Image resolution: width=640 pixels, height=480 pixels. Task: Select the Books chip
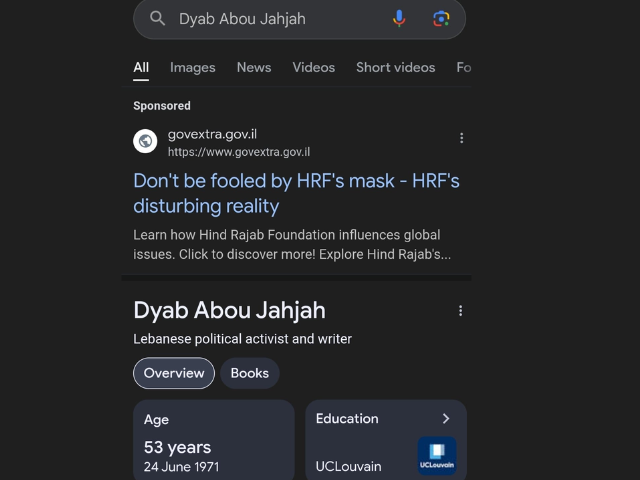tap(250, 373)
